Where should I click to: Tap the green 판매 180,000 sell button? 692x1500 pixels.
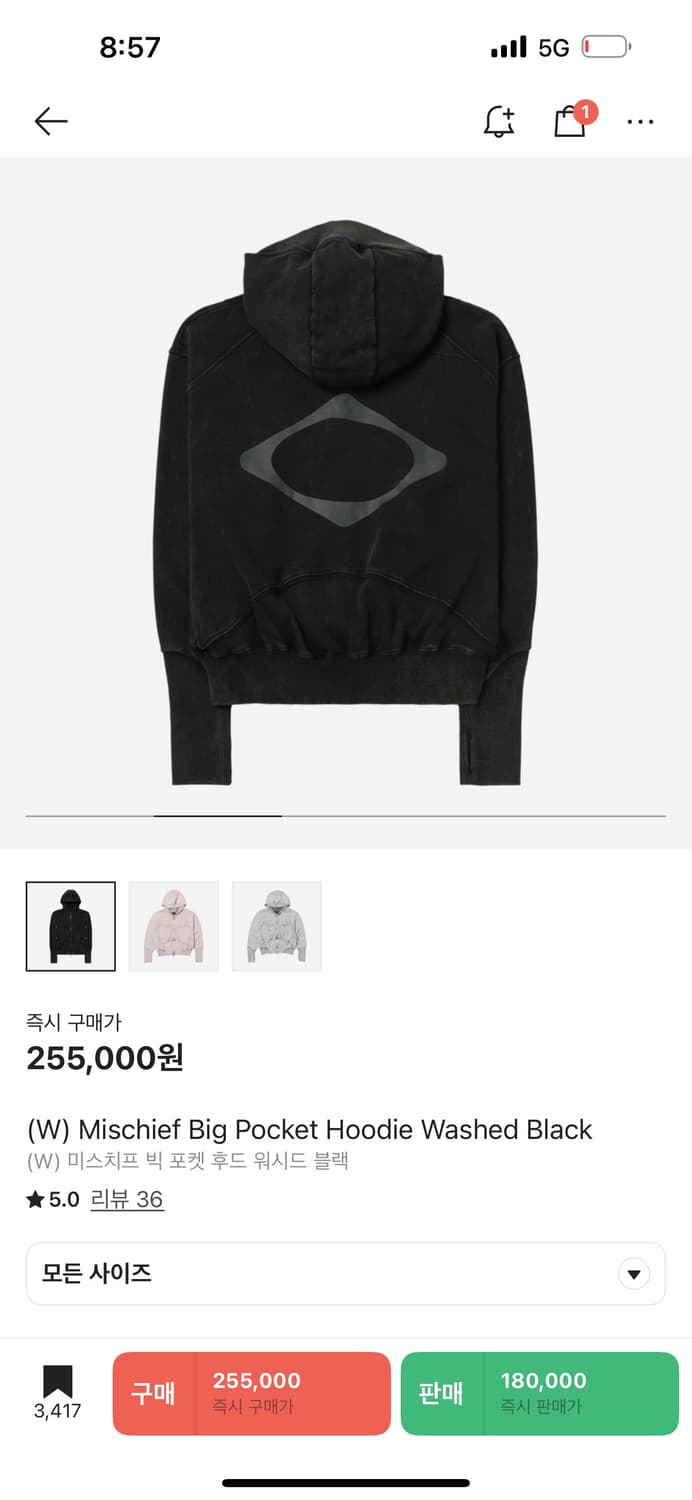(539, 1393)
